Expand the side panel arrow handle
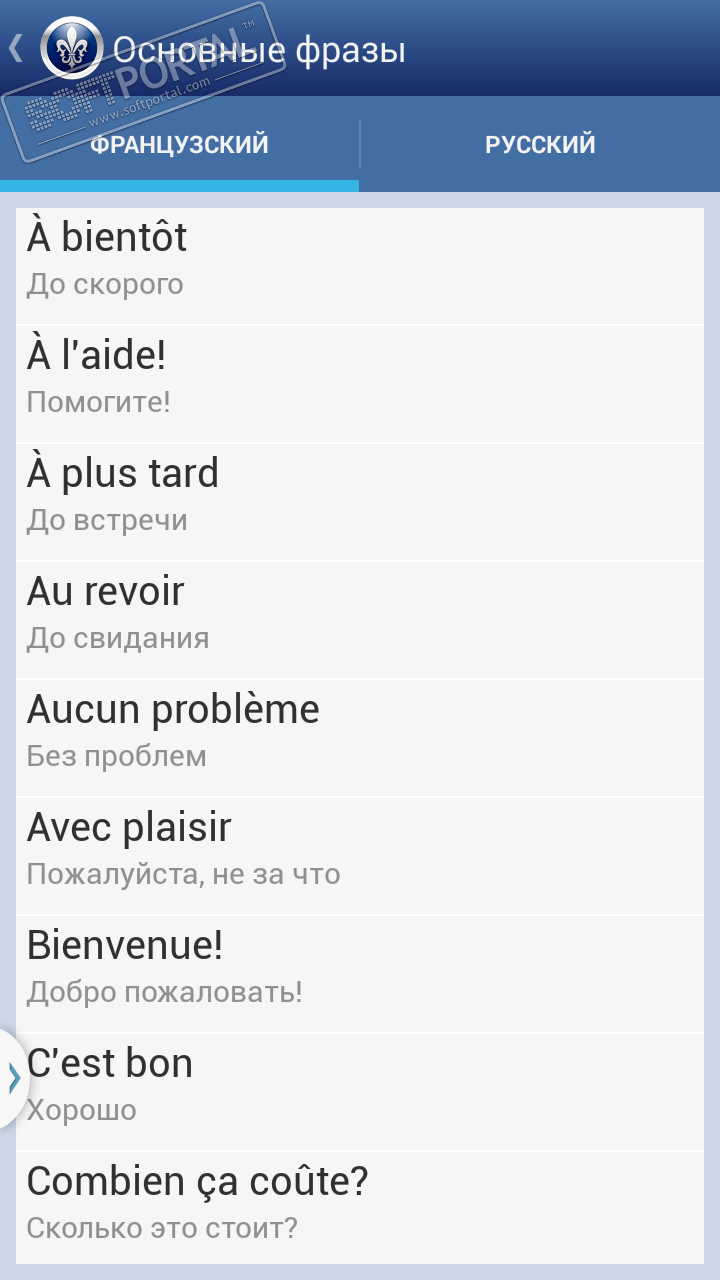Image resolution: width=720 pixels, height=1280 pixels. coord(13,1078)
